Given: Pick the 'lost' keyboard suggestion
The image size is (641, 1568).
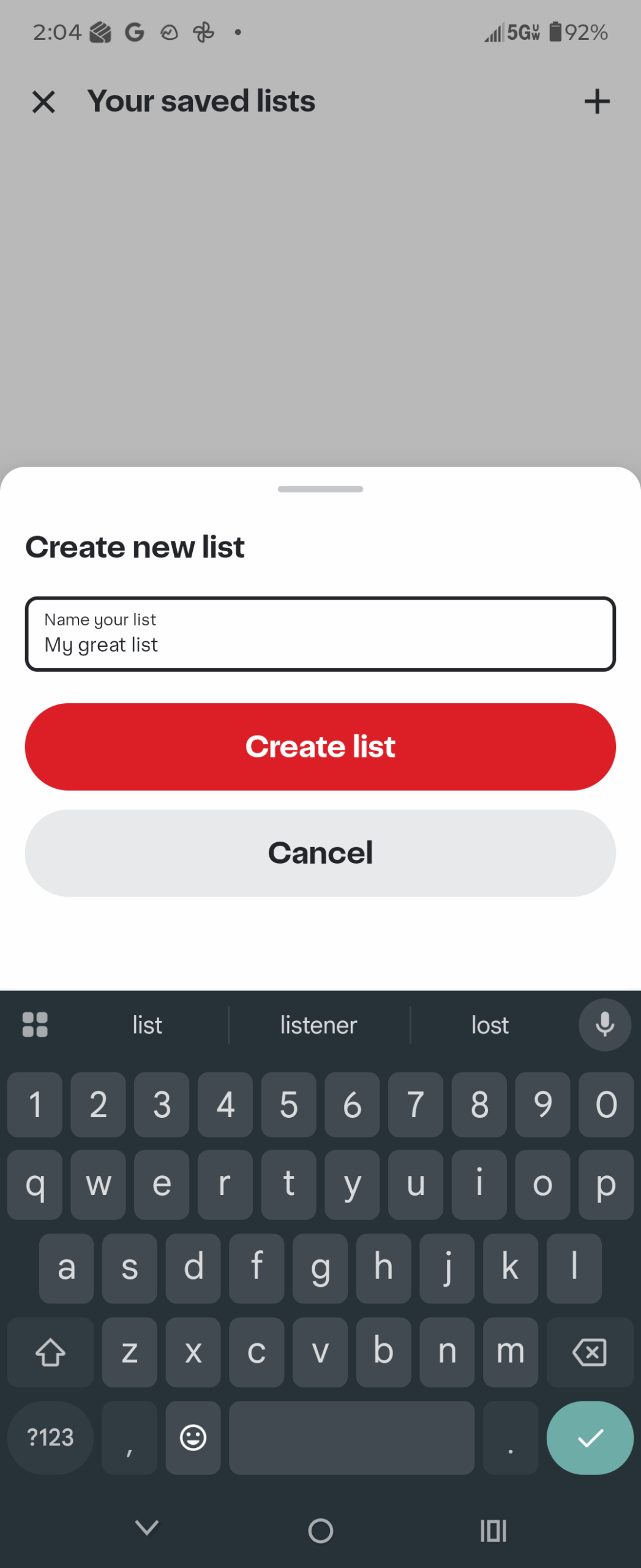Looking at the screenshot, I should 490,1025.
